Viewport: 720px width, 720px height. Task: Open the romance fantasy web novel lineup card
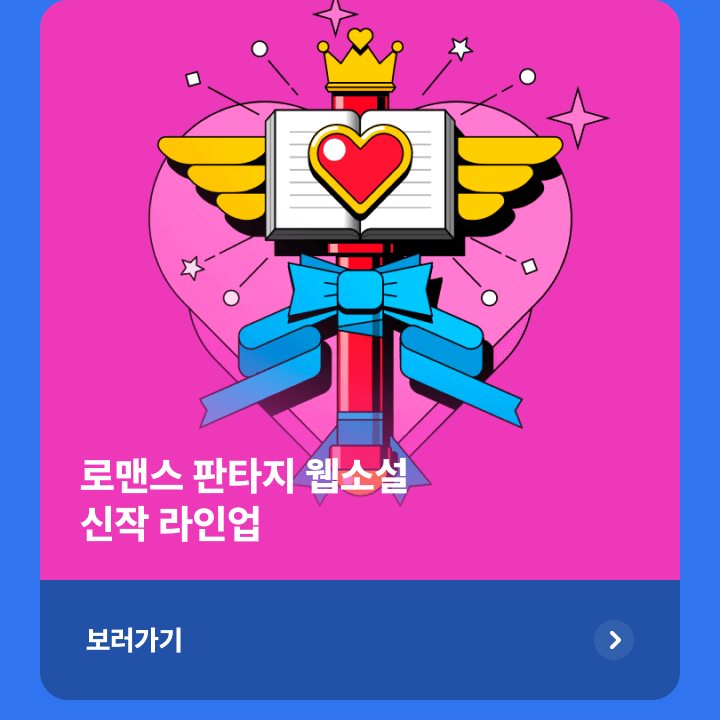(360, 300)
